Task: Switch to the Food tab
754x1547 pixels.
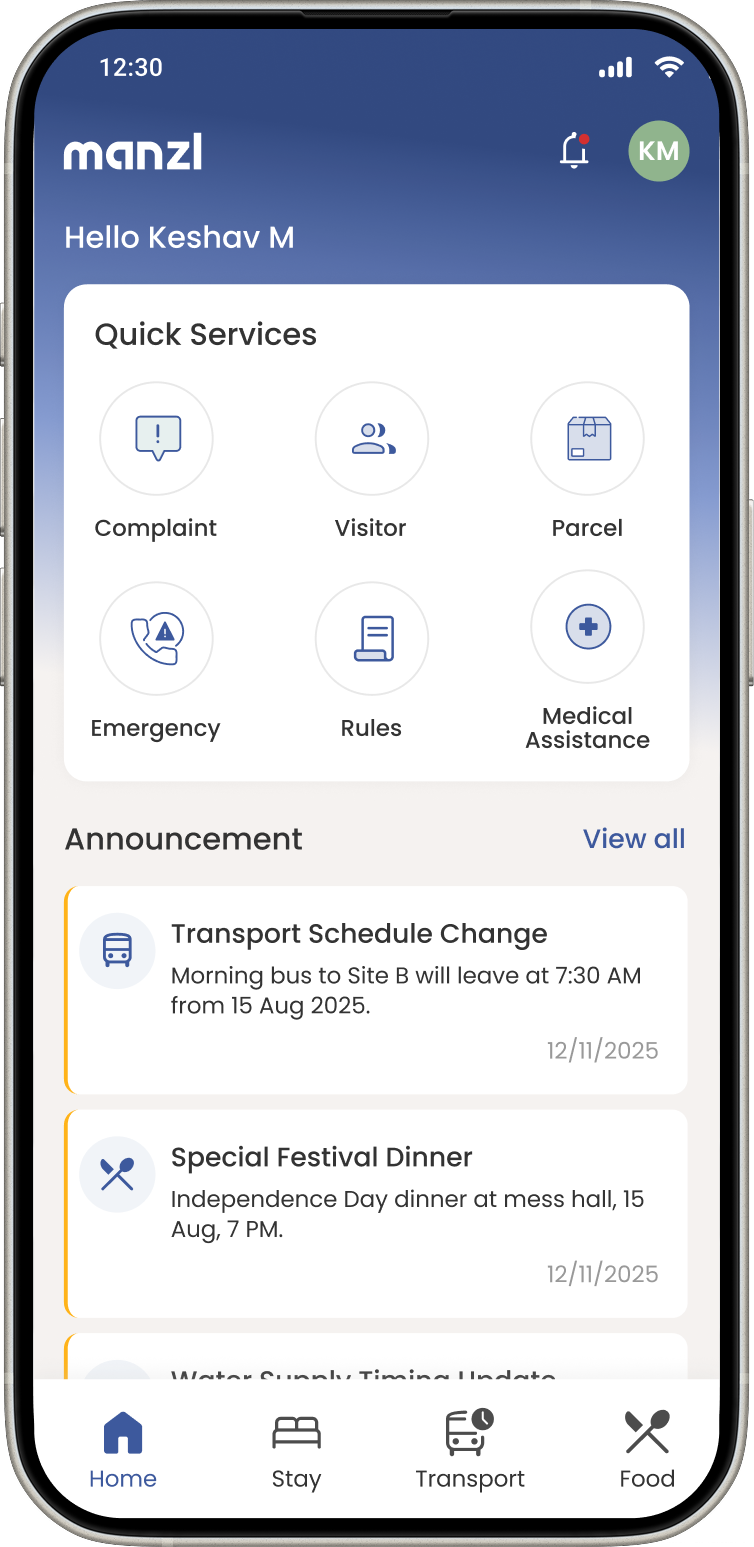Action: coord(647,1450)
